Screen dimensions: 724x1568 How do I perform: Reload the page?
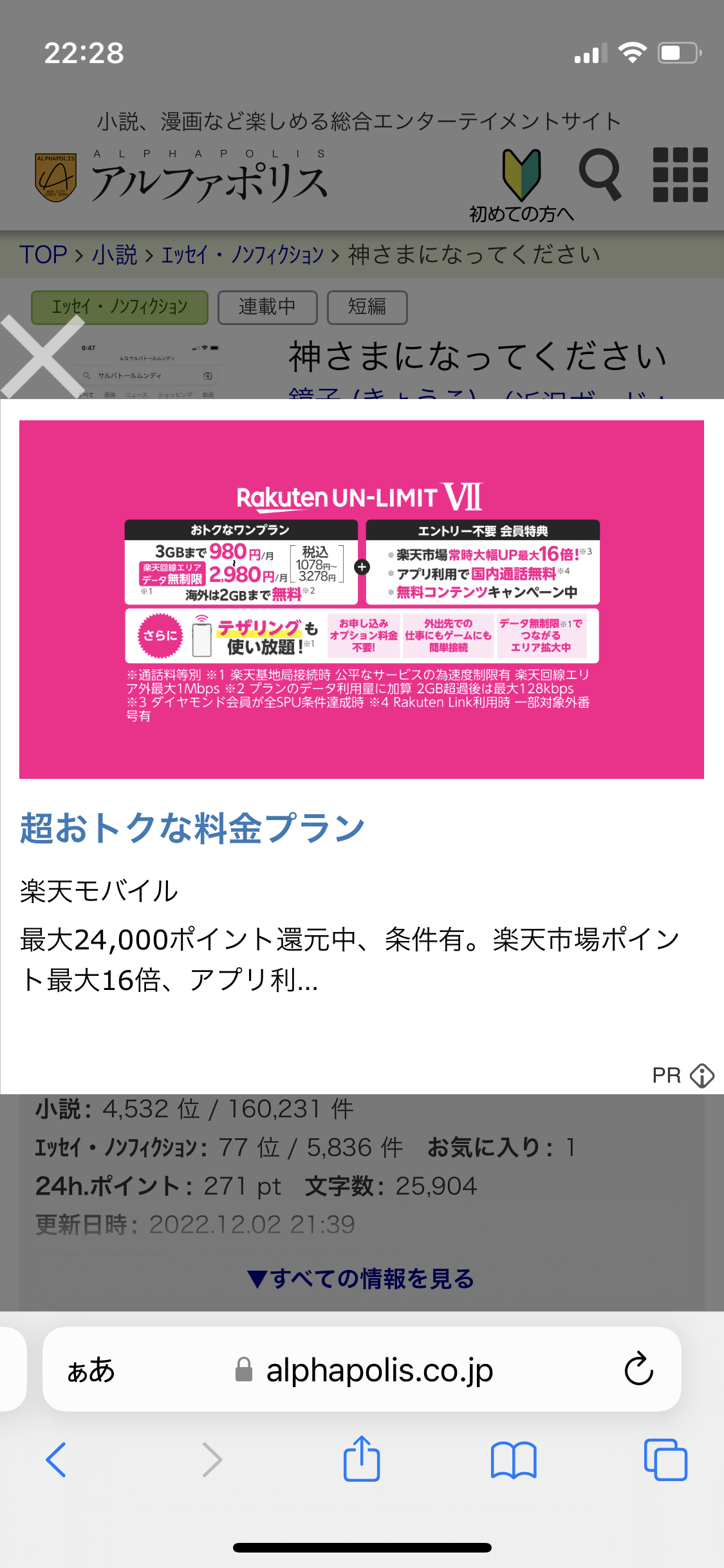pos(638,1370)
